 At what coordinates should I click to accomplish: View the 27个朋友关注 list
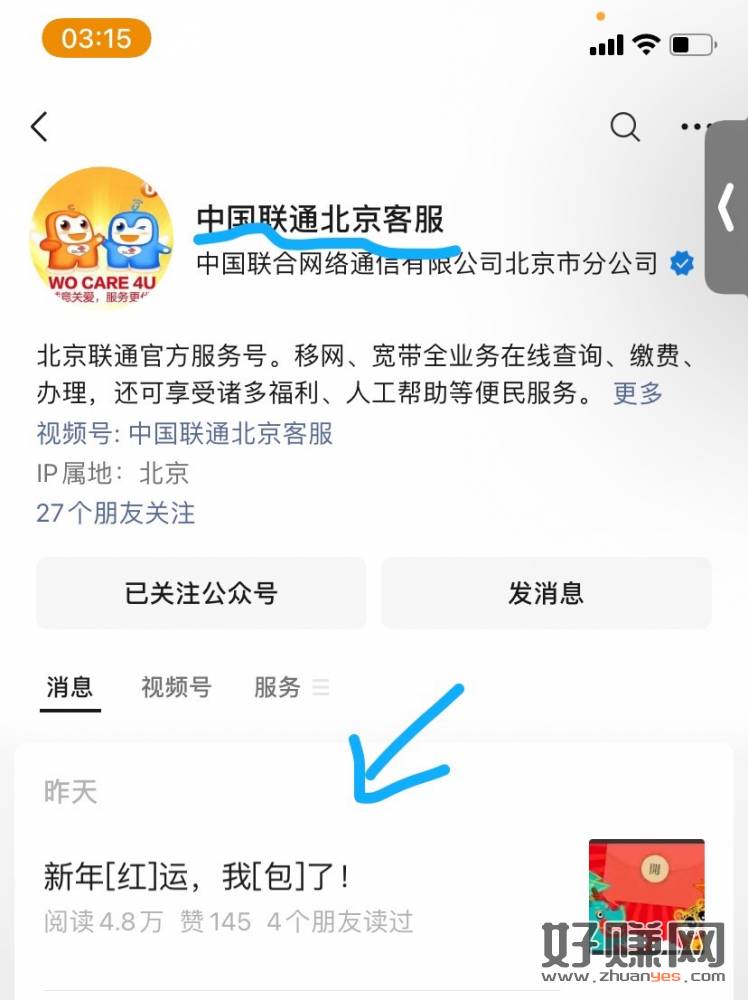point(116,513)
